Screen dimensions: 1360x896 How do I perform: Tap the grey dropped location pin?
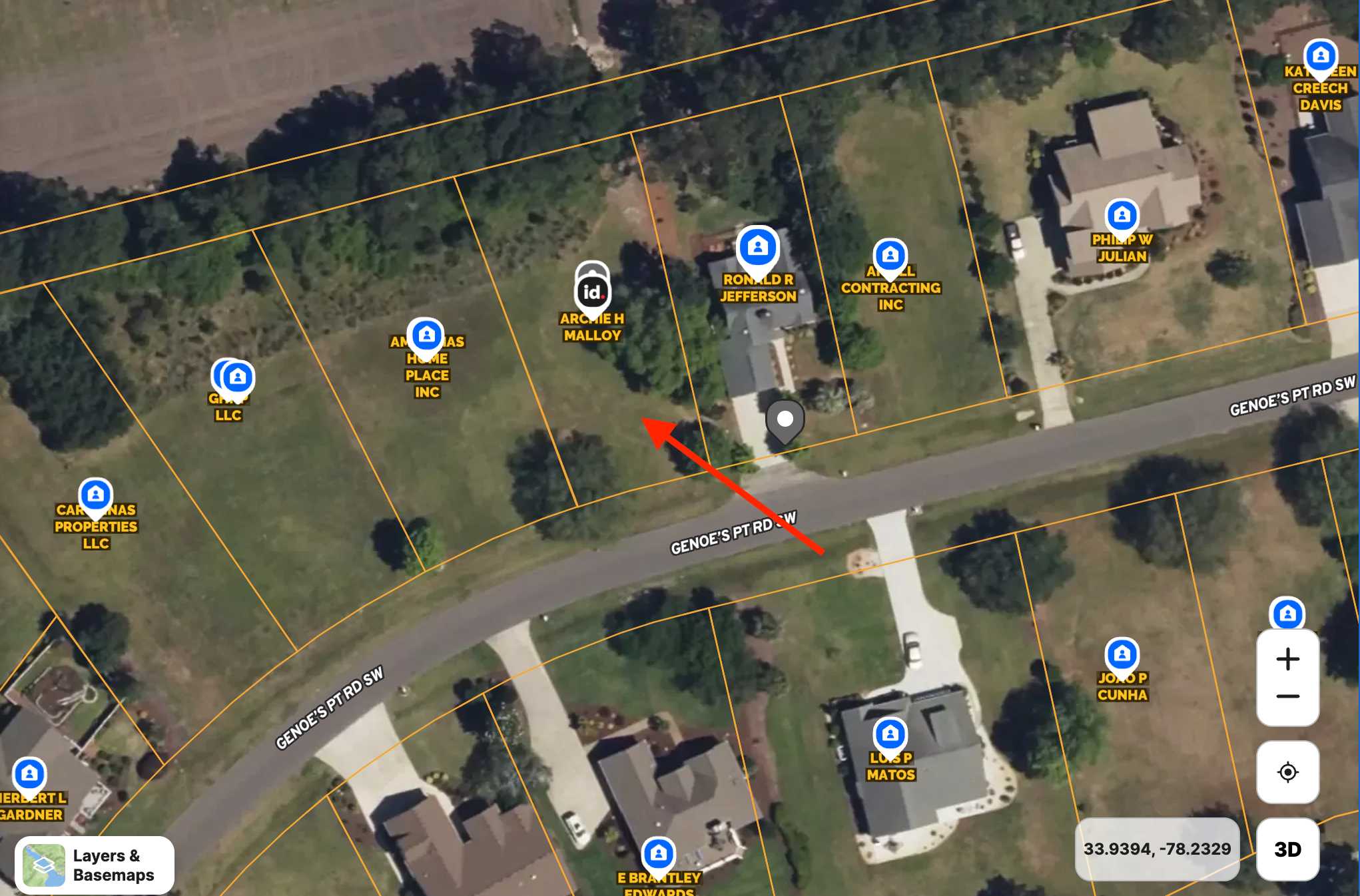tap(785, 419)
